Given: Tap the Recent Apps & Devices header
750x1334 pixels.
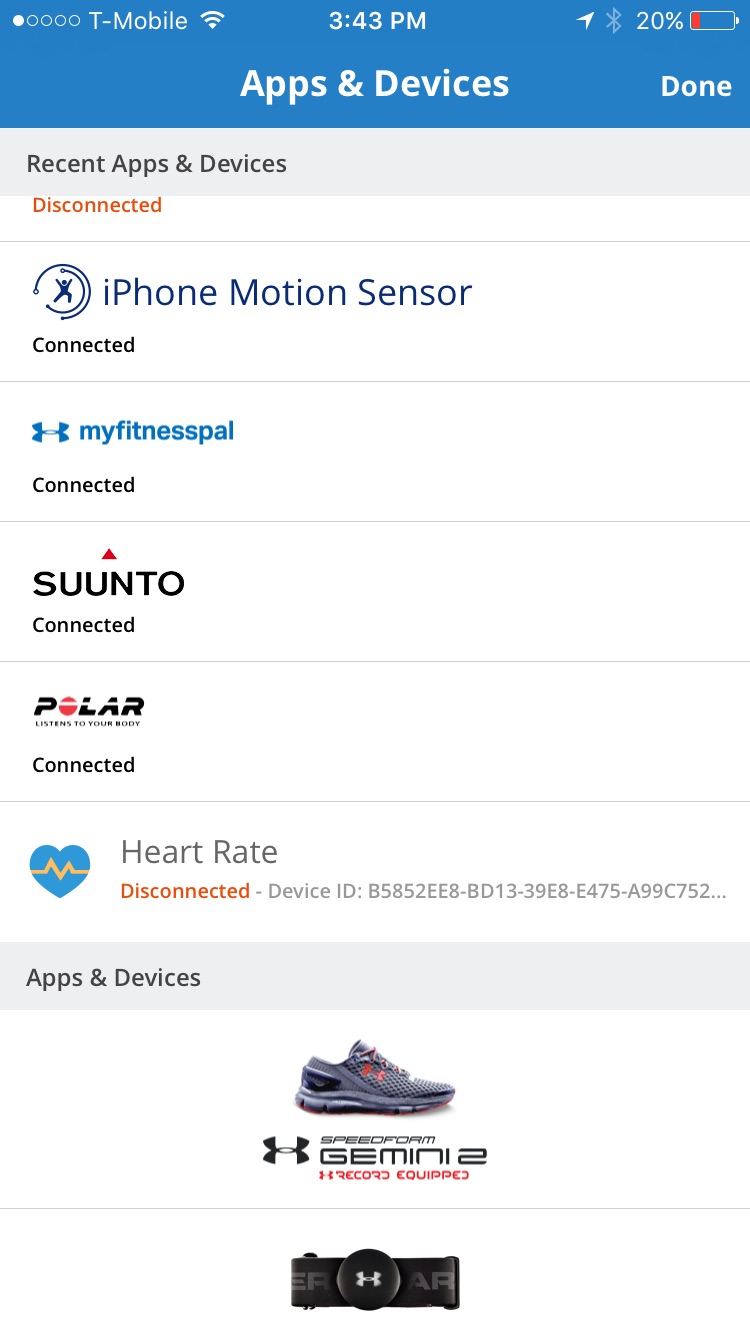Looking at the screenshot, I should (156, 163).
